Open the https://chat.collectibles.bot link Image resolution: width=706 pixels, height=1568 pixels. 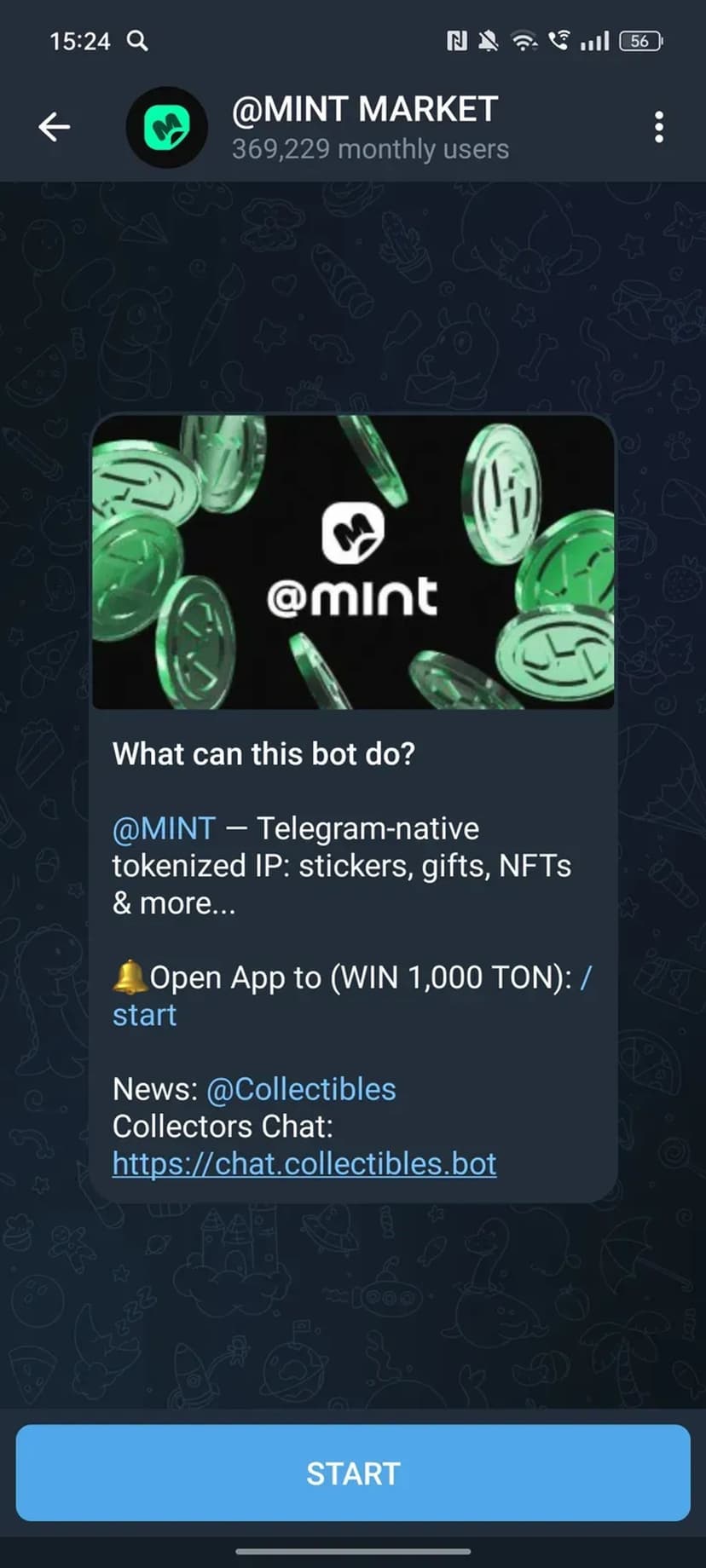pyautogui.click(x=304, y=1163)
